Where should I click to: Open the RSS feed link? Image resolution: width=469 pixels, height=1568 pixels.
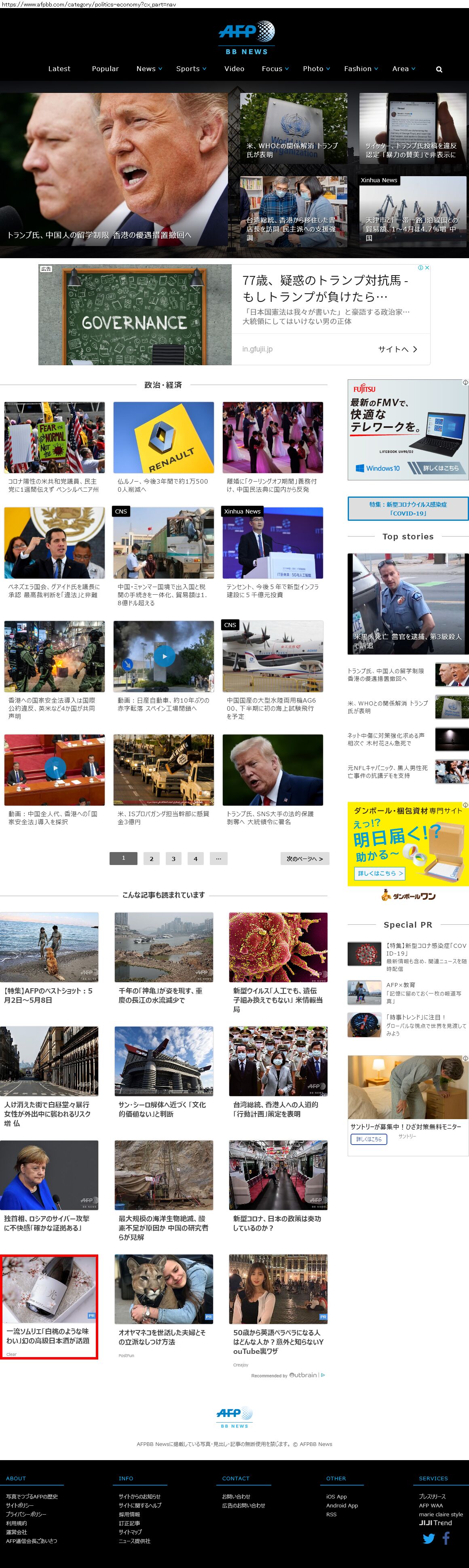point(331,1514)
